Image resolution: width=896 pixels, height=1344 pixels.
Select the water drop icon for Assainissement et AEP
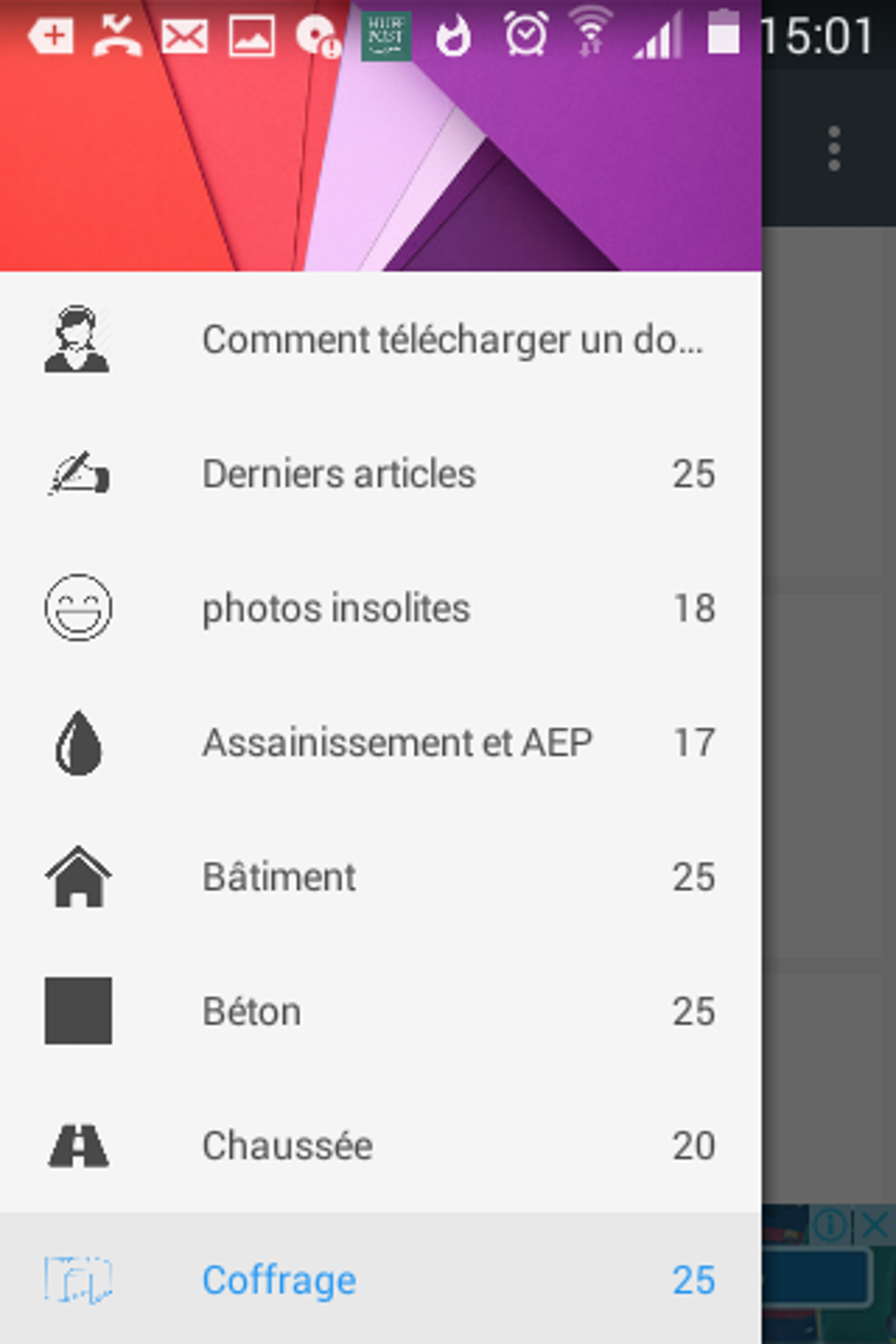pos(77,742)
